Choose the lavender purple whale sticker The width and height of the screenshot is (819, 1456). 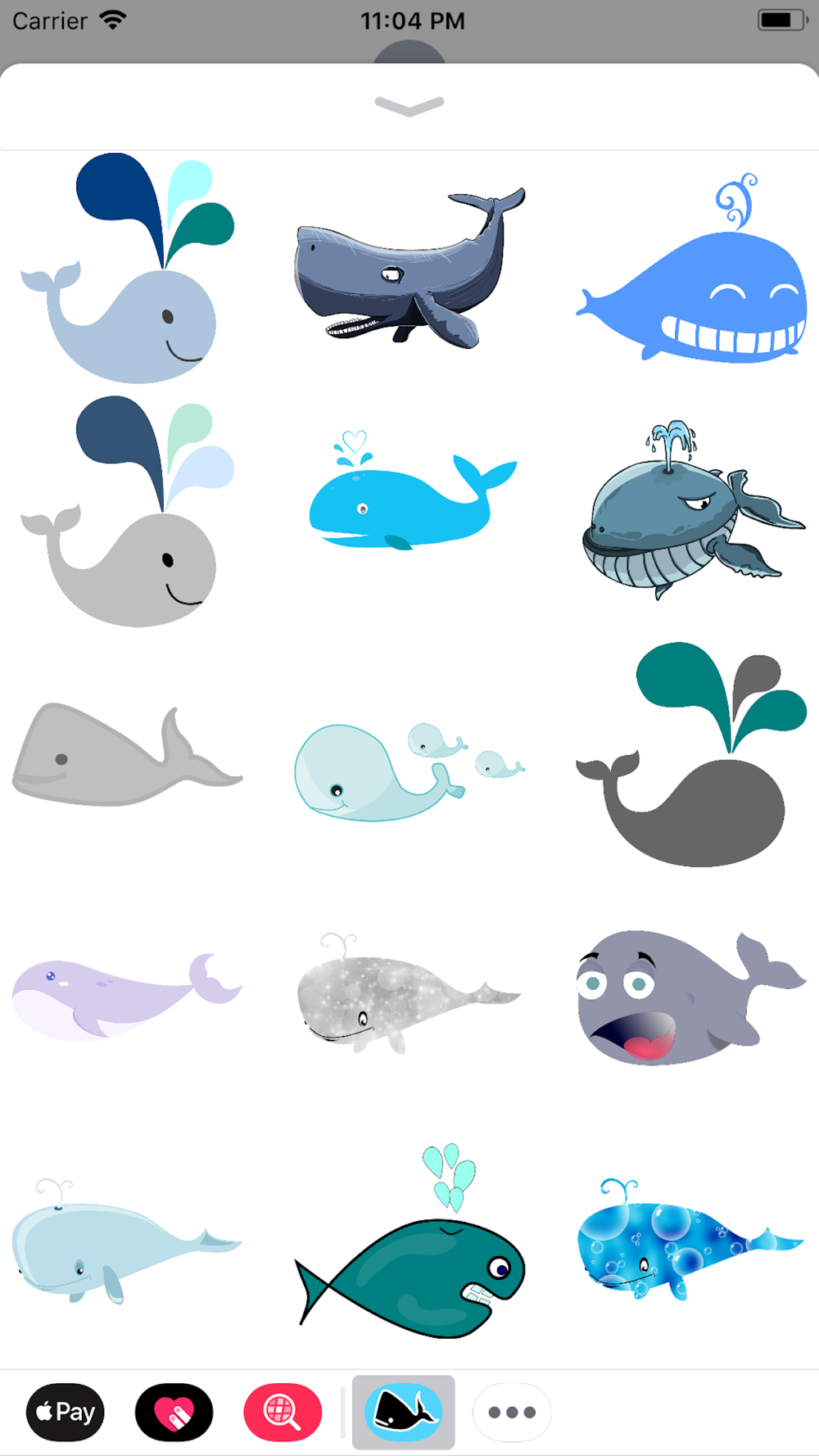coord(127,997)
